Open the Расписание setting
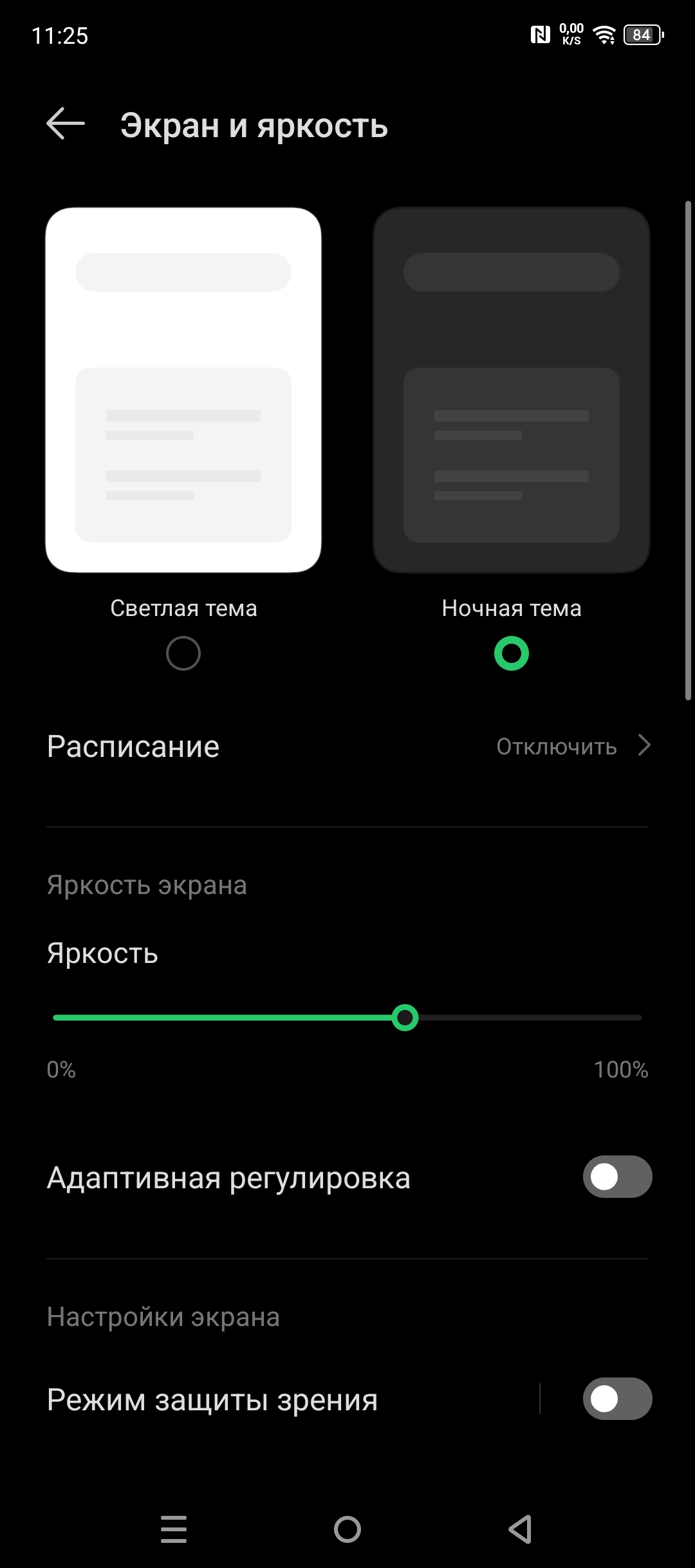Image resolution: width=695 pixels, height=1568 pixels. (347, 747)
